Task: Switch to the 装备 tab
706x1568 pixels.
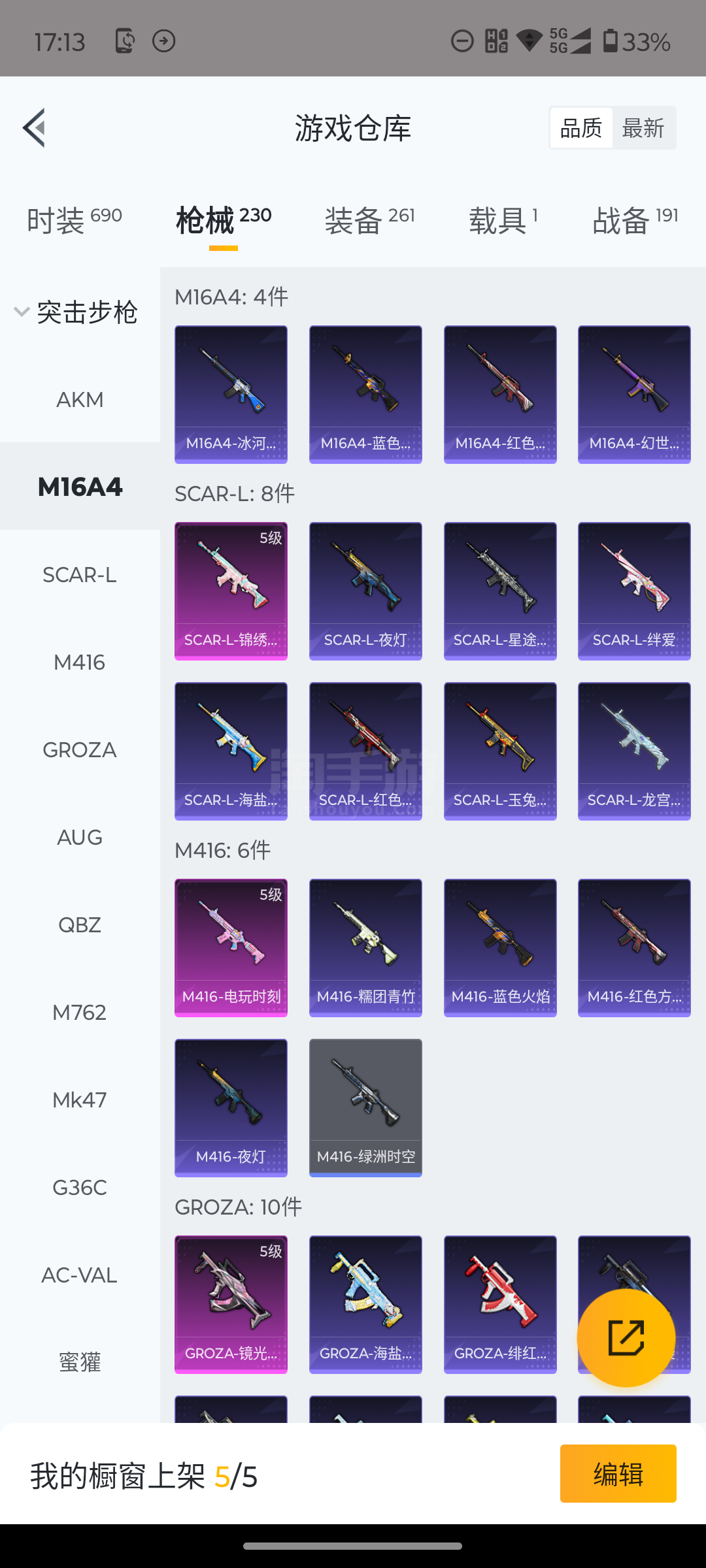Action: coord(370,220)
